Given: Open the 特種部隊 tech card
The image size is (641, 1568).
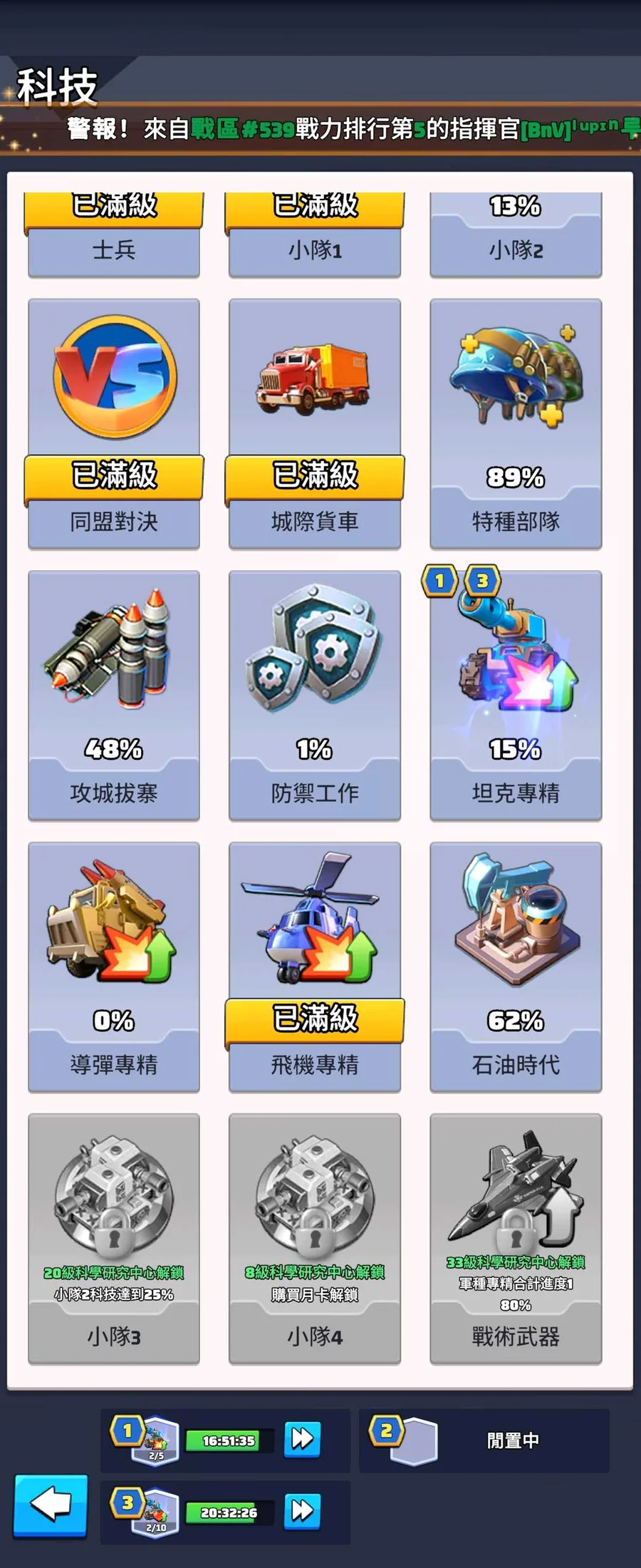Looking at the screenshot, I should tap(516, 424).
